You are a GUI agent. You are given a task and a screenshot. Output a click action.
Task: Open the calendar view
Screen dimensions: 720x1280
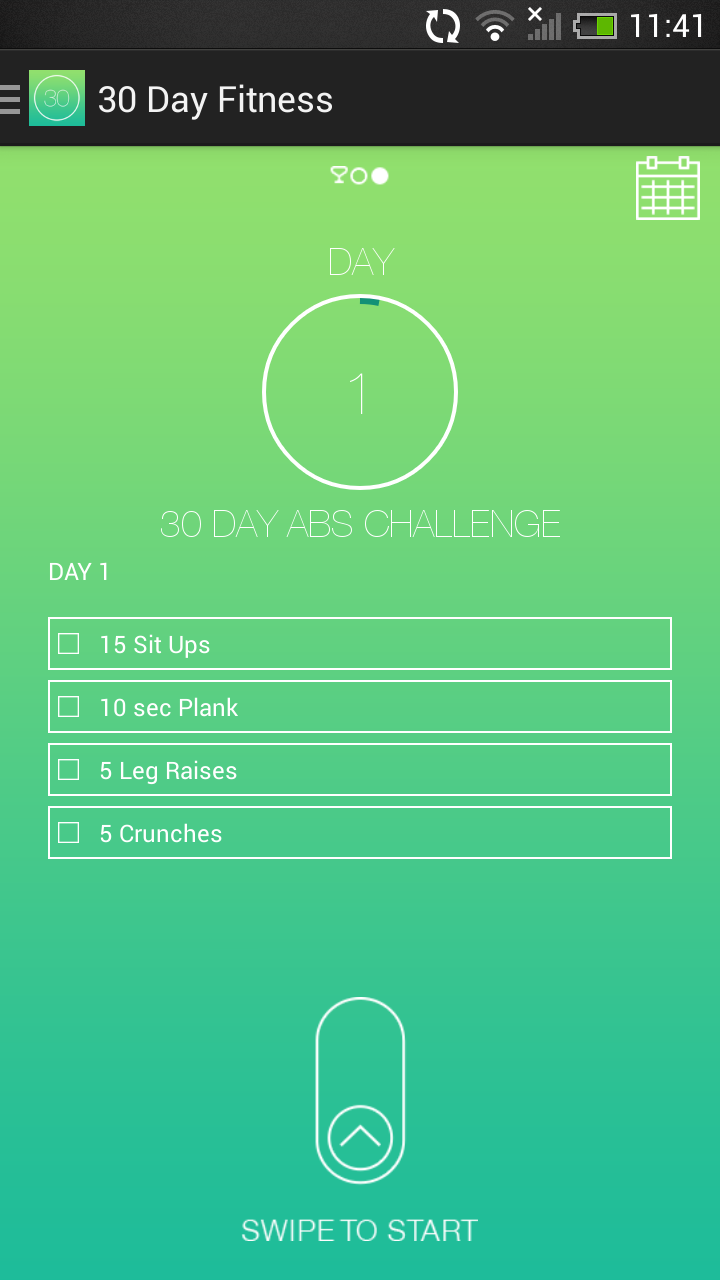[667, 188]
